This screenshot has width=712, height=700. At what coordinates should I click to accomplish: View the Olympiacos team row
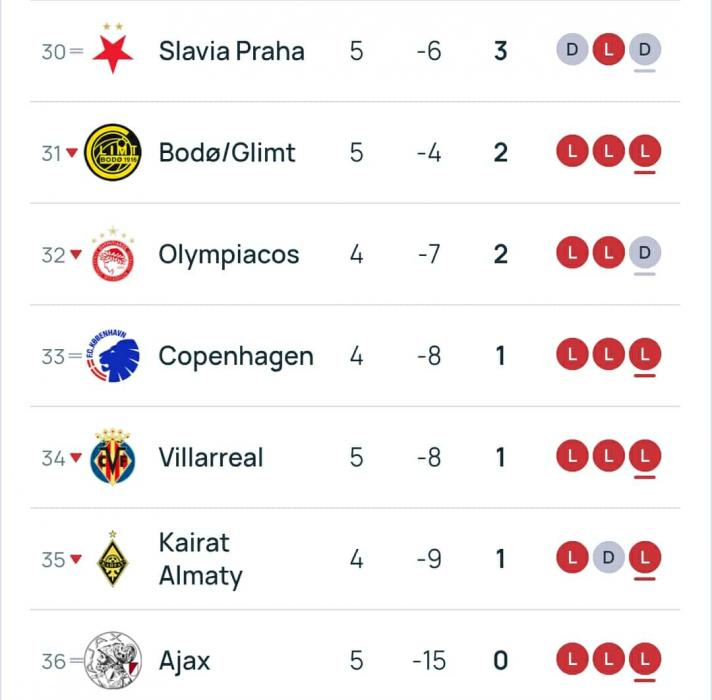[229, 255]
